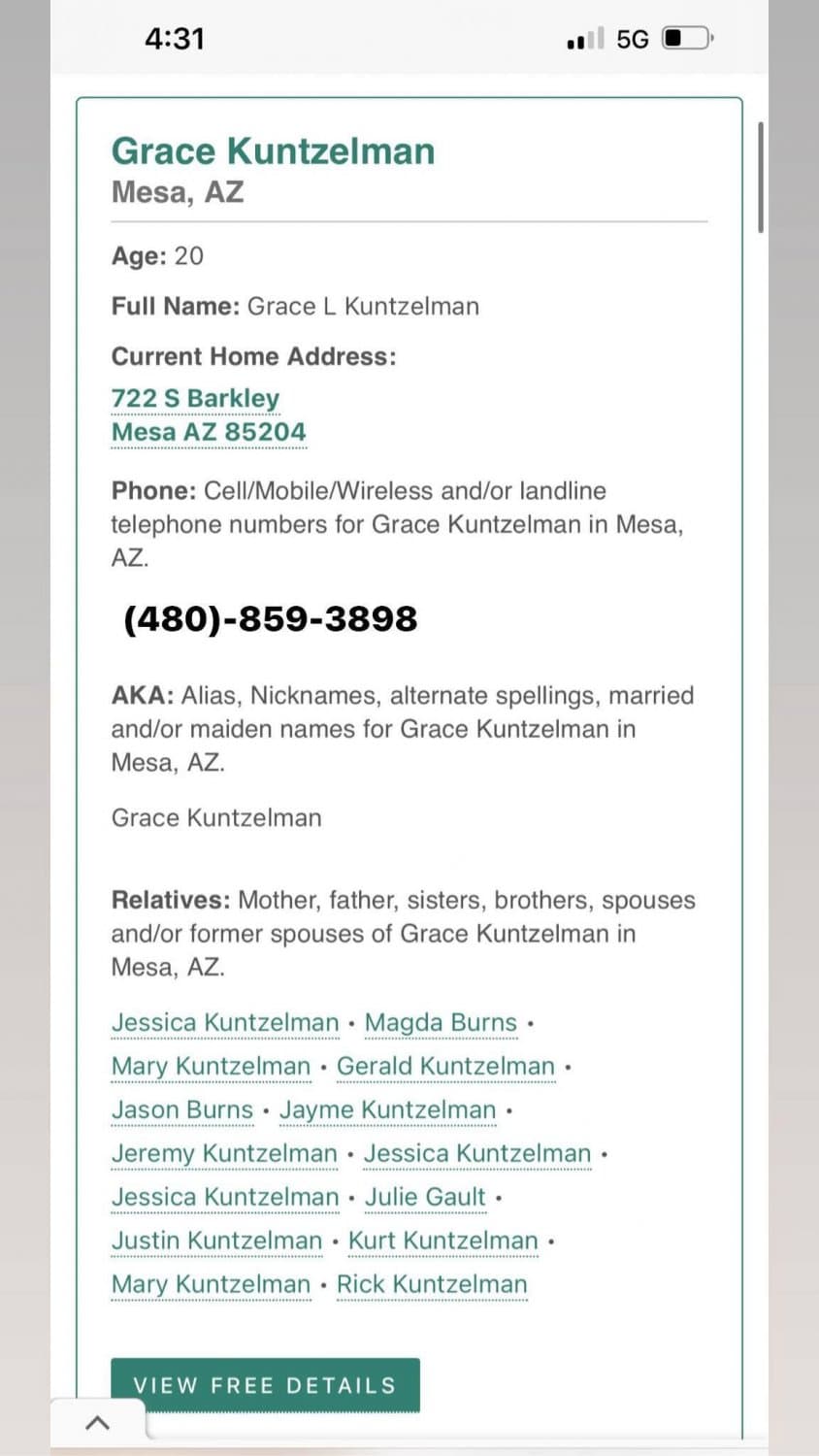Open relative Magda Burns' profile link
The height and width of the screenshot is (1456, 819).
[441, 1022]
